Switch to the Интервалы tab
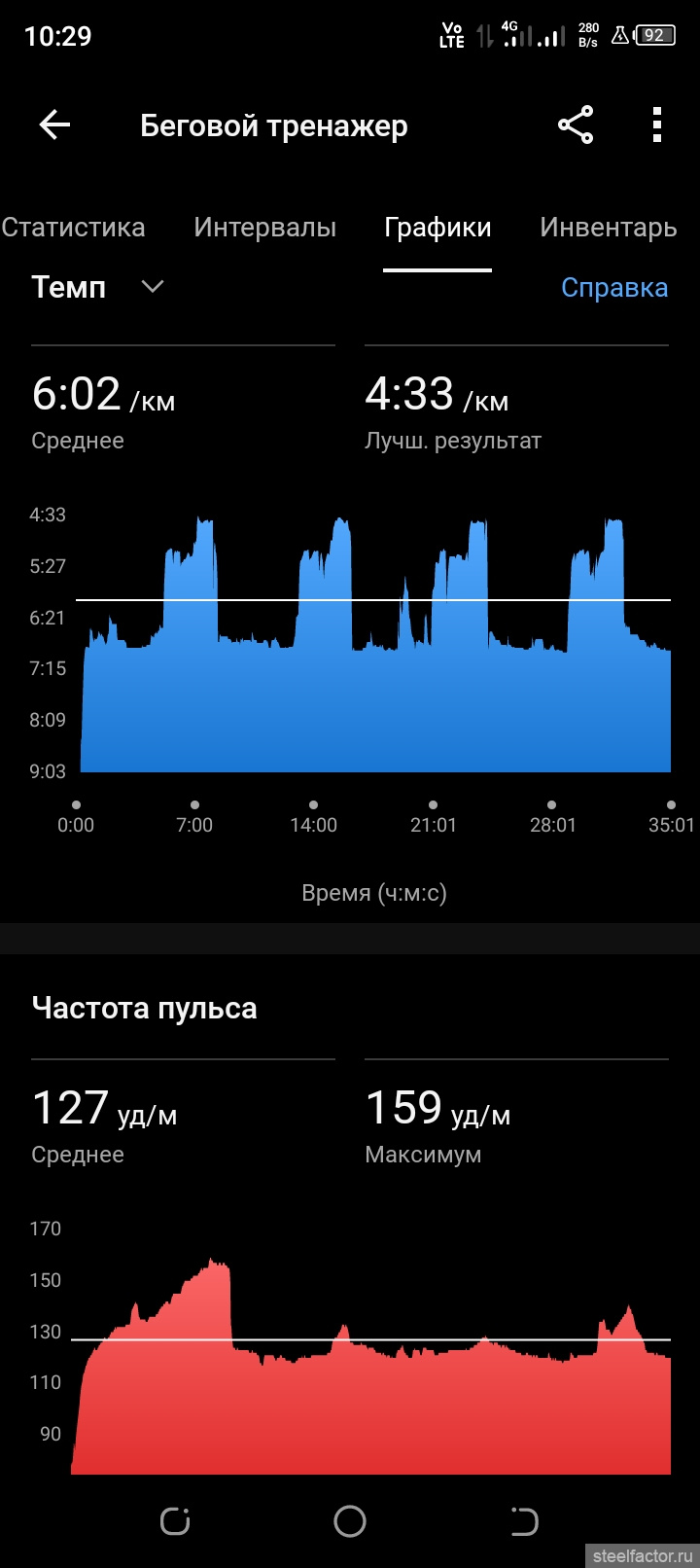700x1568 pixels. click(x=264, y=228)
